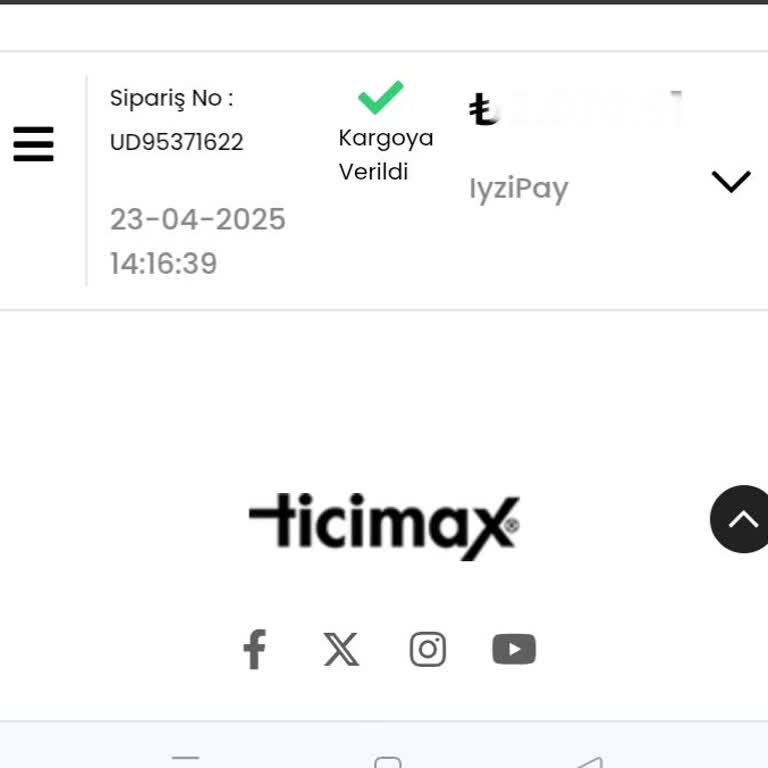Open the YouTube channel link
Image resolution: width=768 pixels, height=768 pixels.
pyautogui.click(x=514, y=650)
